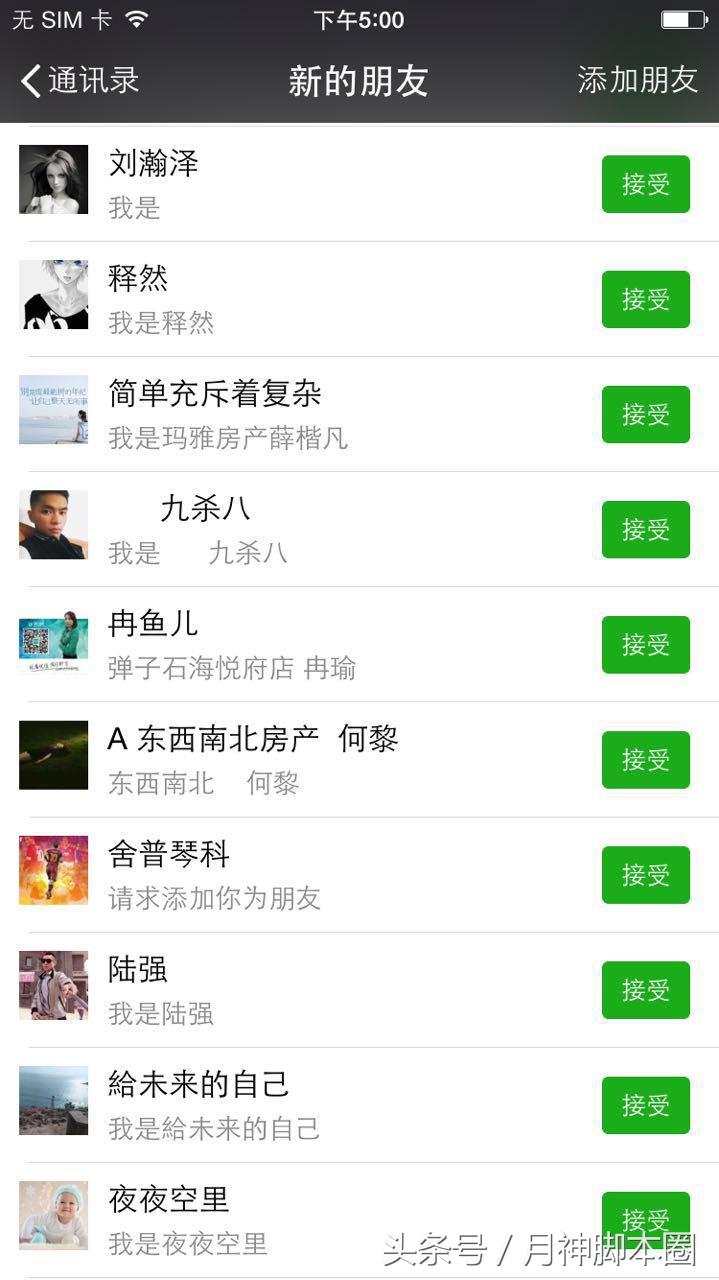The image size is (719, 1280).
Task: View 九杀八's profile avatar
Action: [53, 525]
